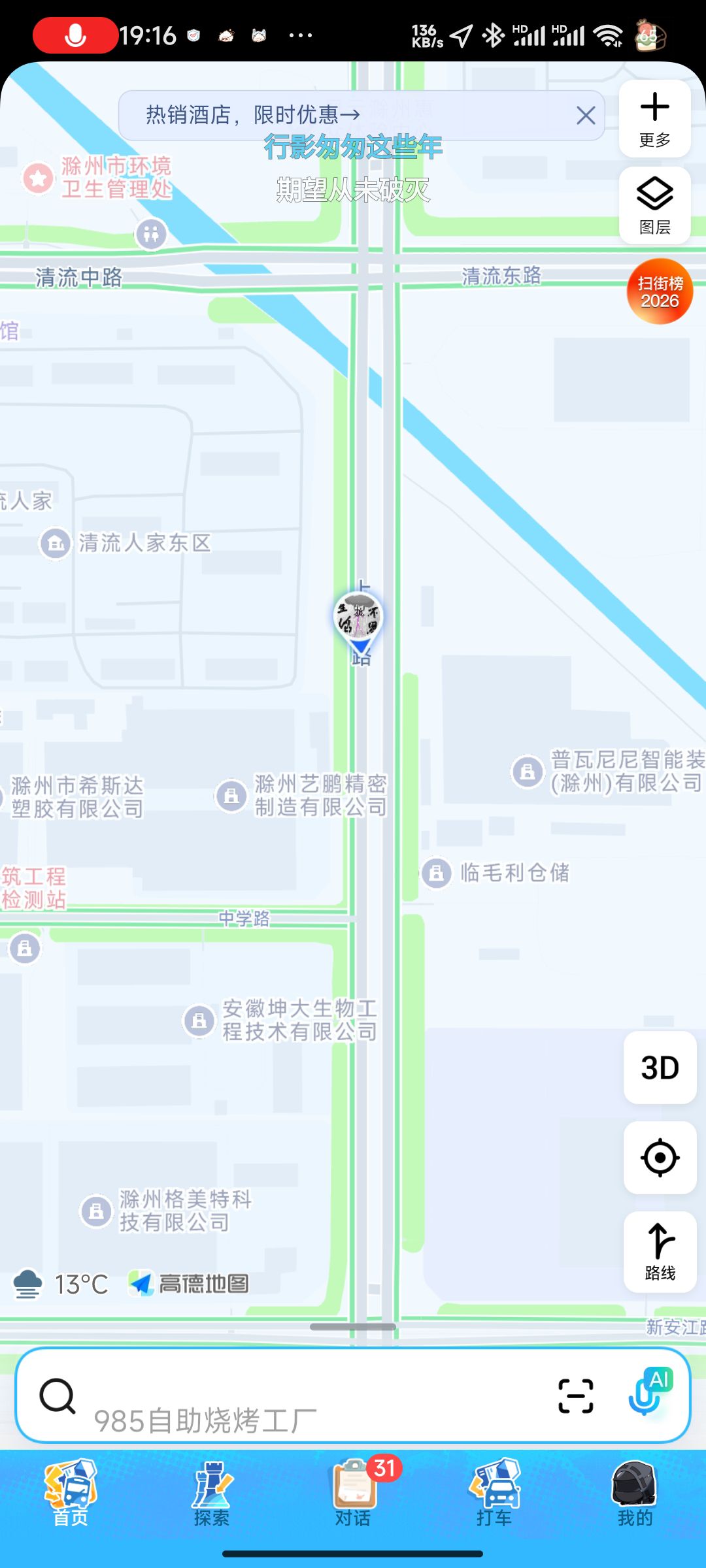
Task: Open the 更多 (more) menu
Action: pyautogui.click(x=654, y=119)
